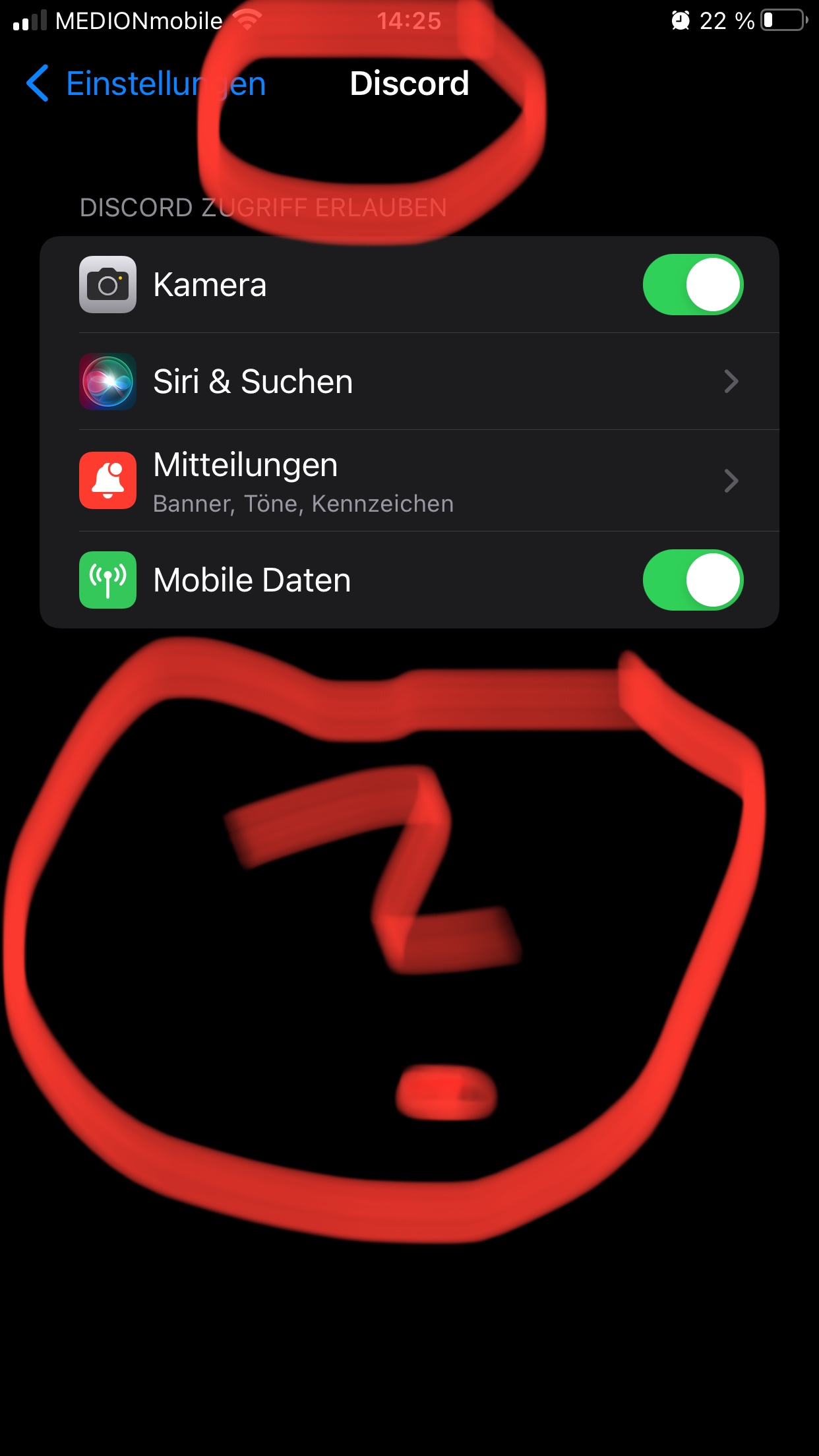Open Siri & Suchen settings
The height and width of the screenshot is (1456, 819).
[x=409, y=381]
